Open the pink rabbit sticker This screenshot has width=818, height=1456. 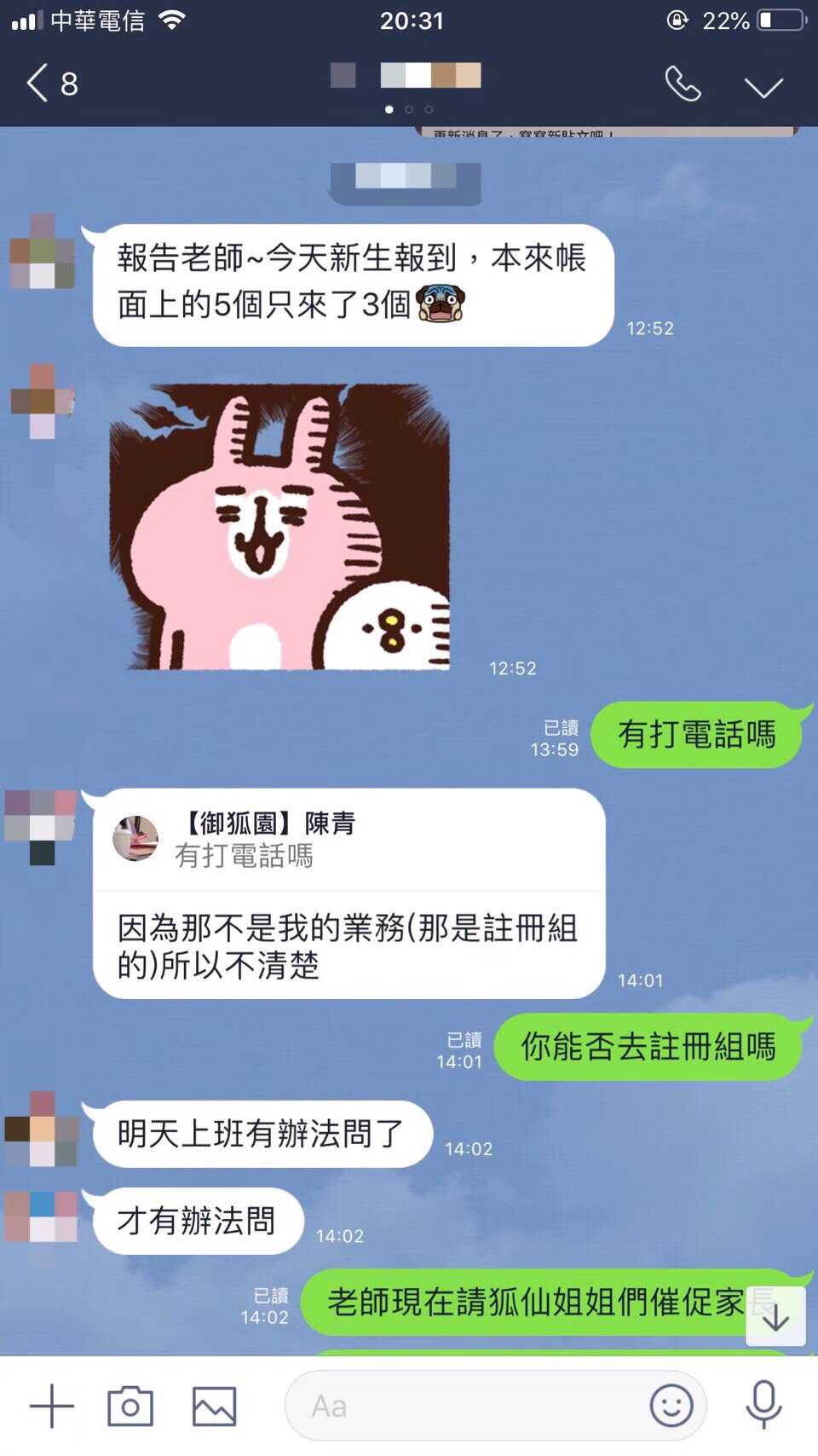pos(279,527)
